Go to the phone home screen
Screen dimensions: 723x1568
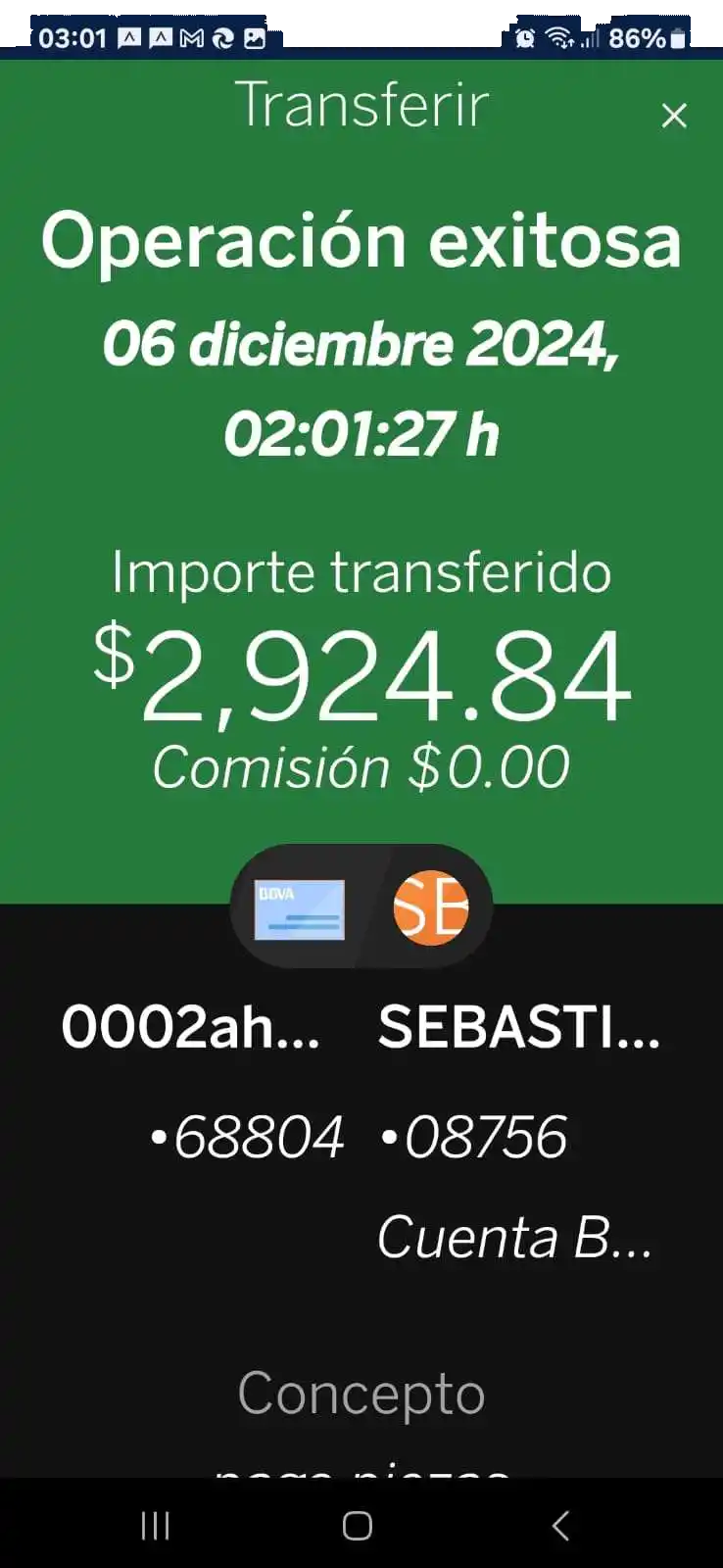tap(358, 1525)
